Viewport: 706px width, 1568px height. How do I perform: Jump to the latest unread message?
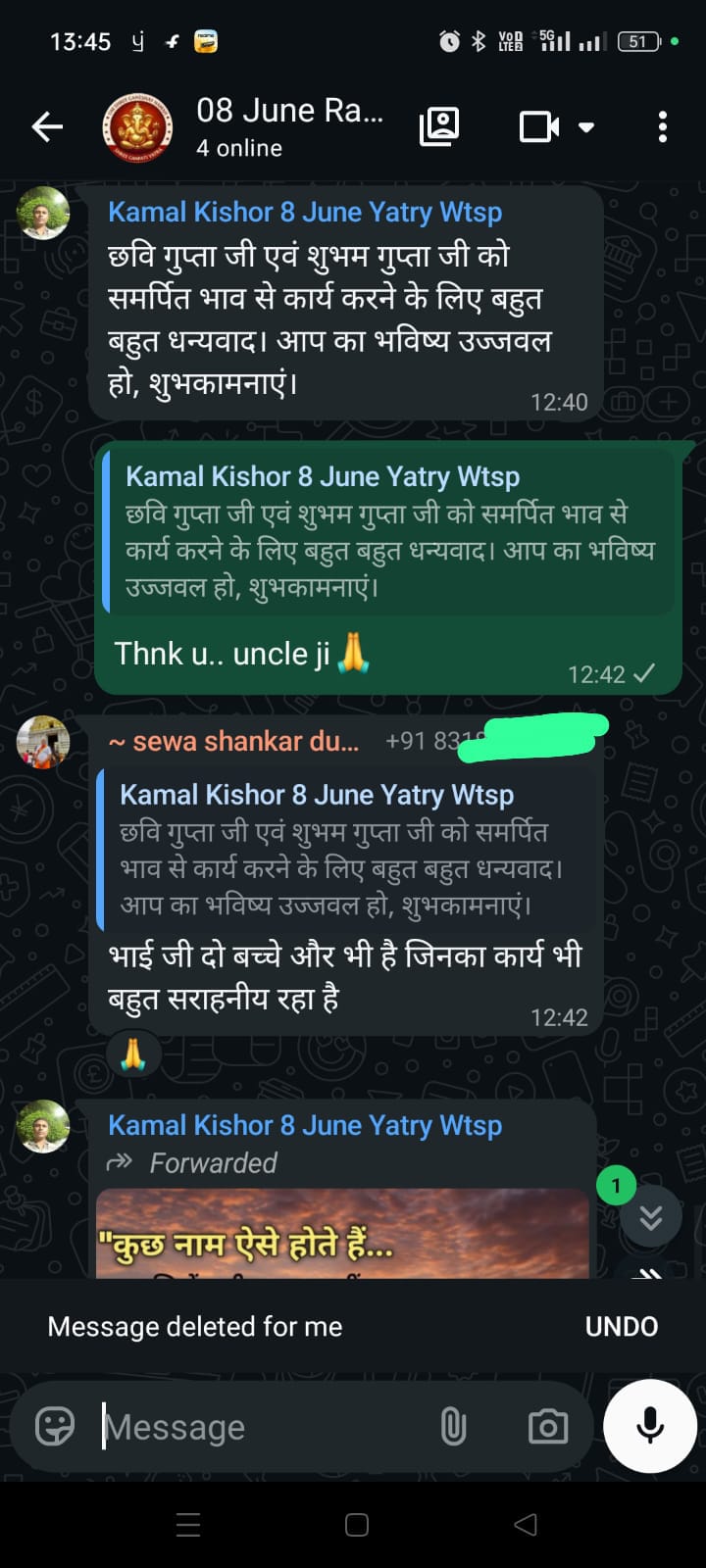650,1216
